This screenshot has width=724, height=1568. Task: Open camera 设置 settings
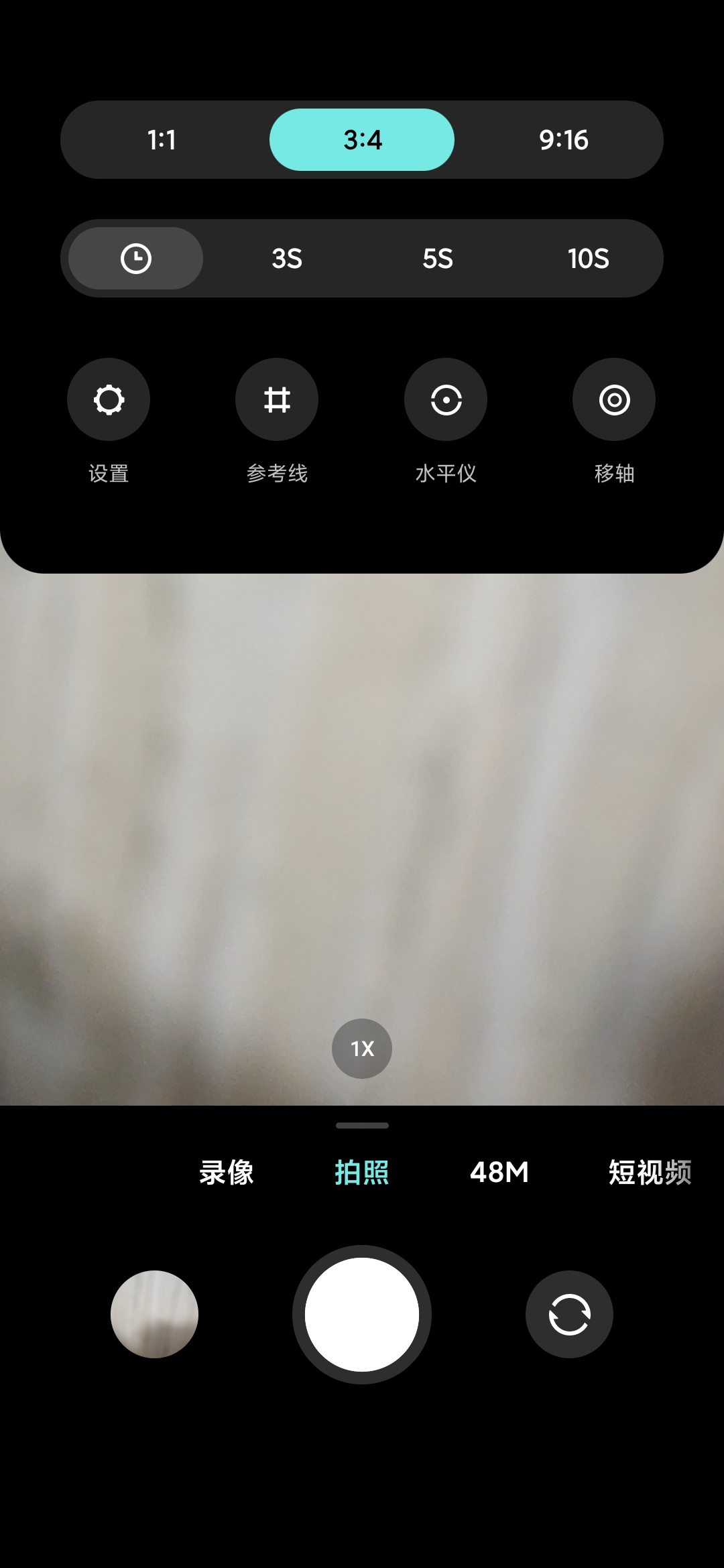pyautogui.click(x=109, y=399)
